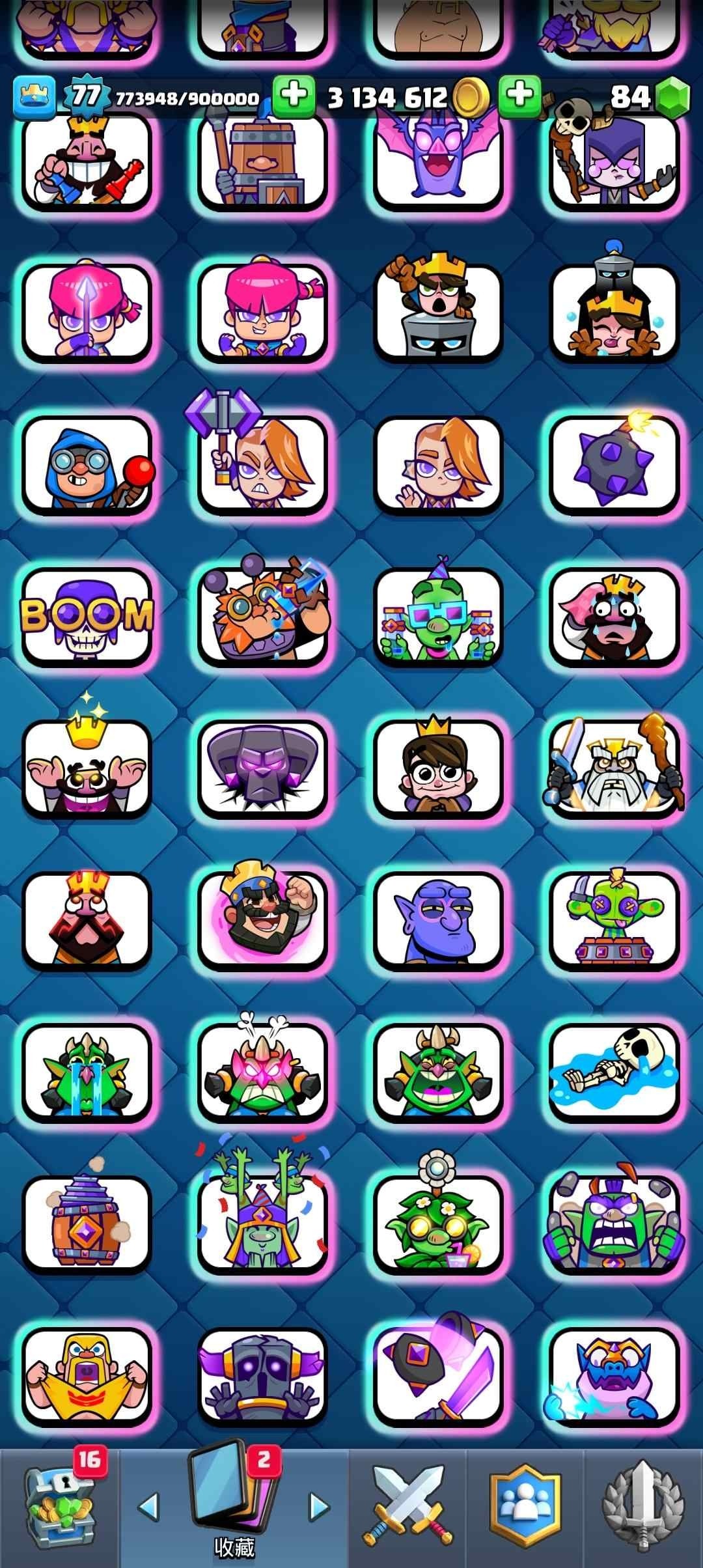Select the goblin drill barrel emote
This screenshot has width=703, height=1568.
click(x=87, y=1223)
